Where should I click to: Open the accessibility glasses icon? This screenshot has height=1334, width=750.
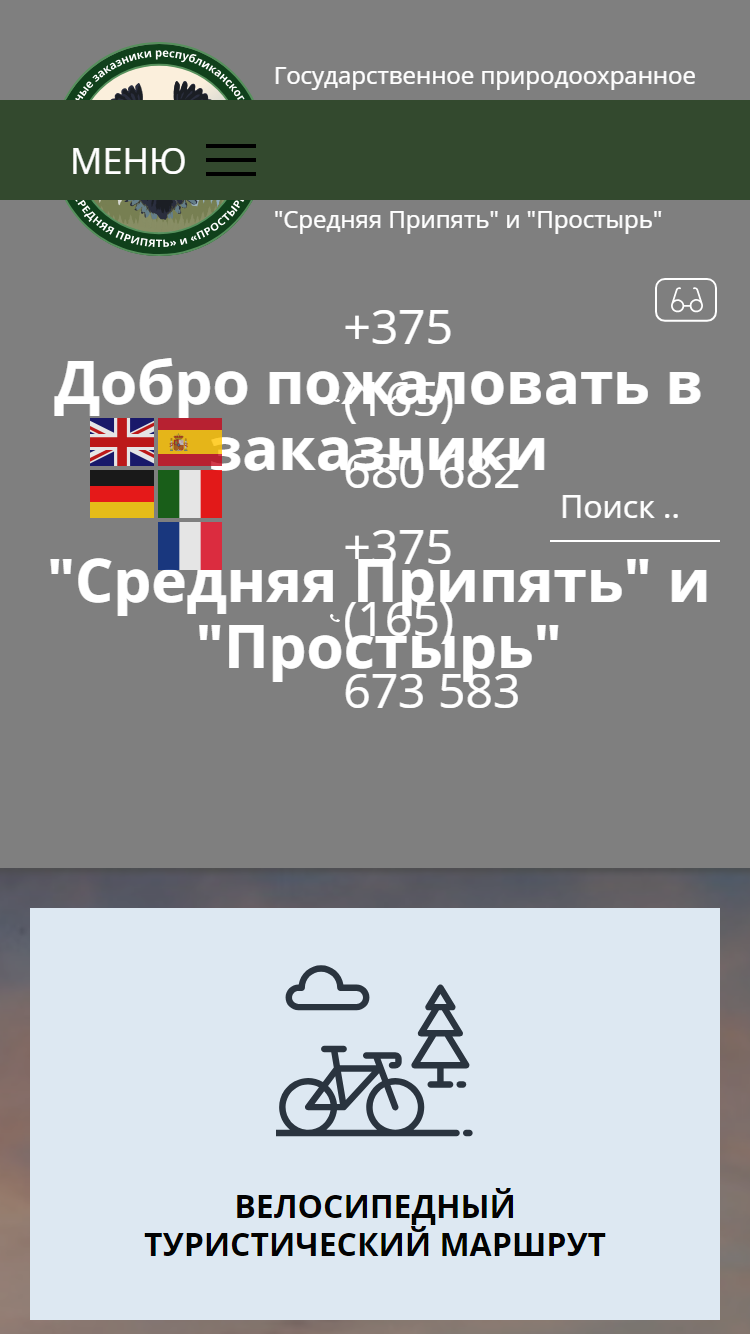pyautogui.click(x=686, y=300)
